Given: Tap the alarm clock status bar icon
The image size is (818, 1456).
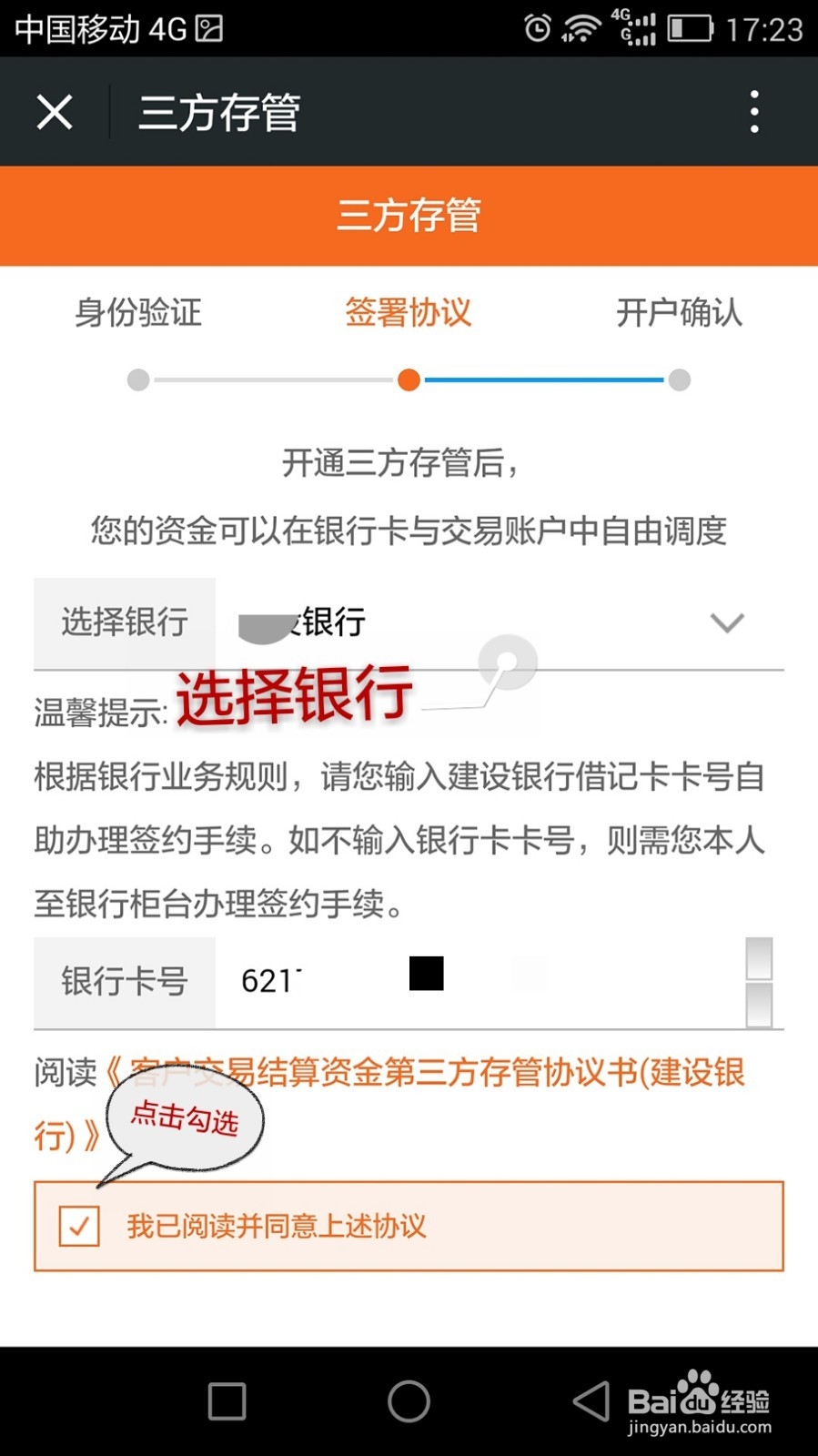Looking at the screenshot, I should [537, 29].
